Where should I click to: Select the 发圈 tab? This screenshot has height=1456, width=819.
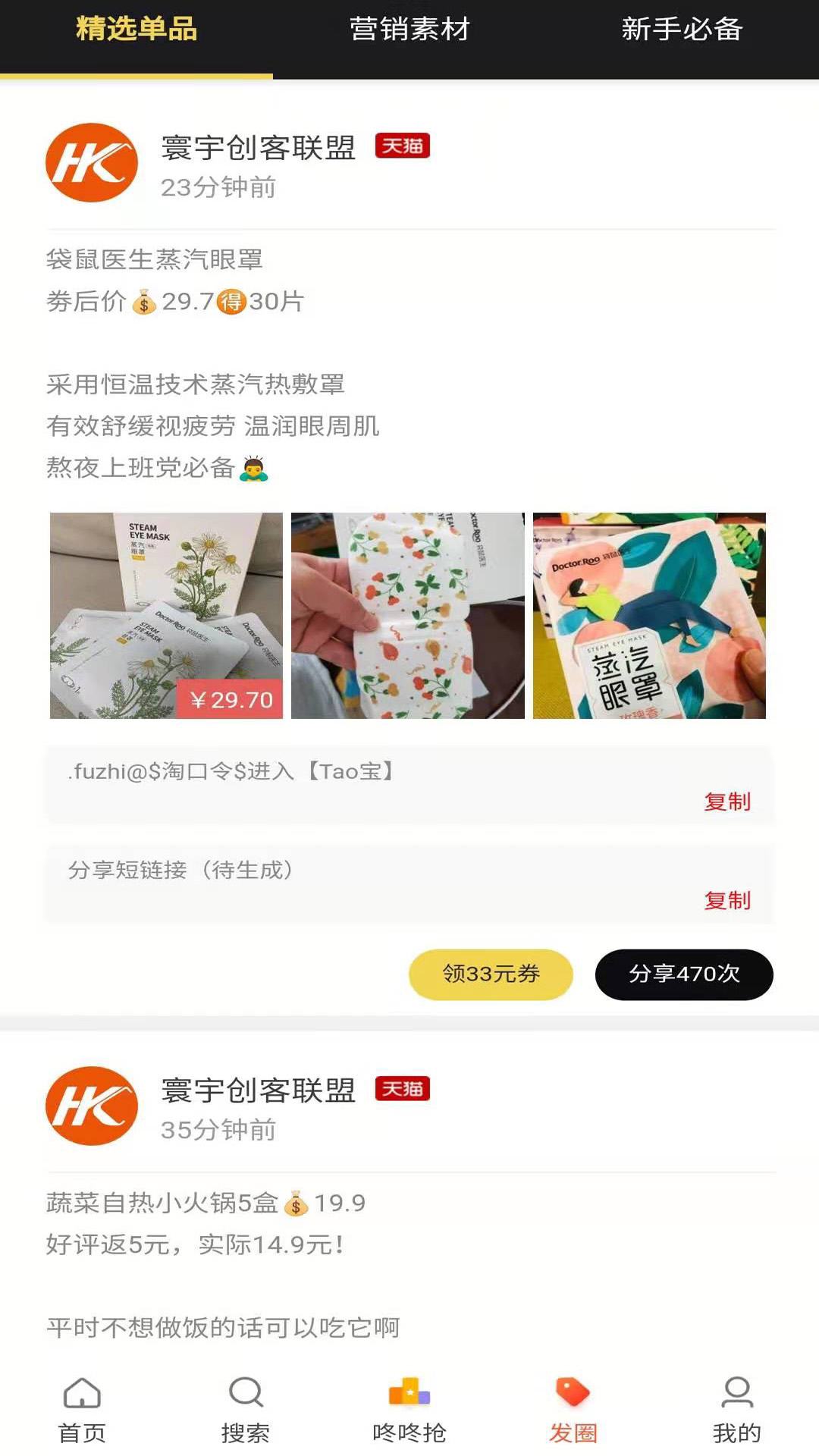pos(573,1409)
